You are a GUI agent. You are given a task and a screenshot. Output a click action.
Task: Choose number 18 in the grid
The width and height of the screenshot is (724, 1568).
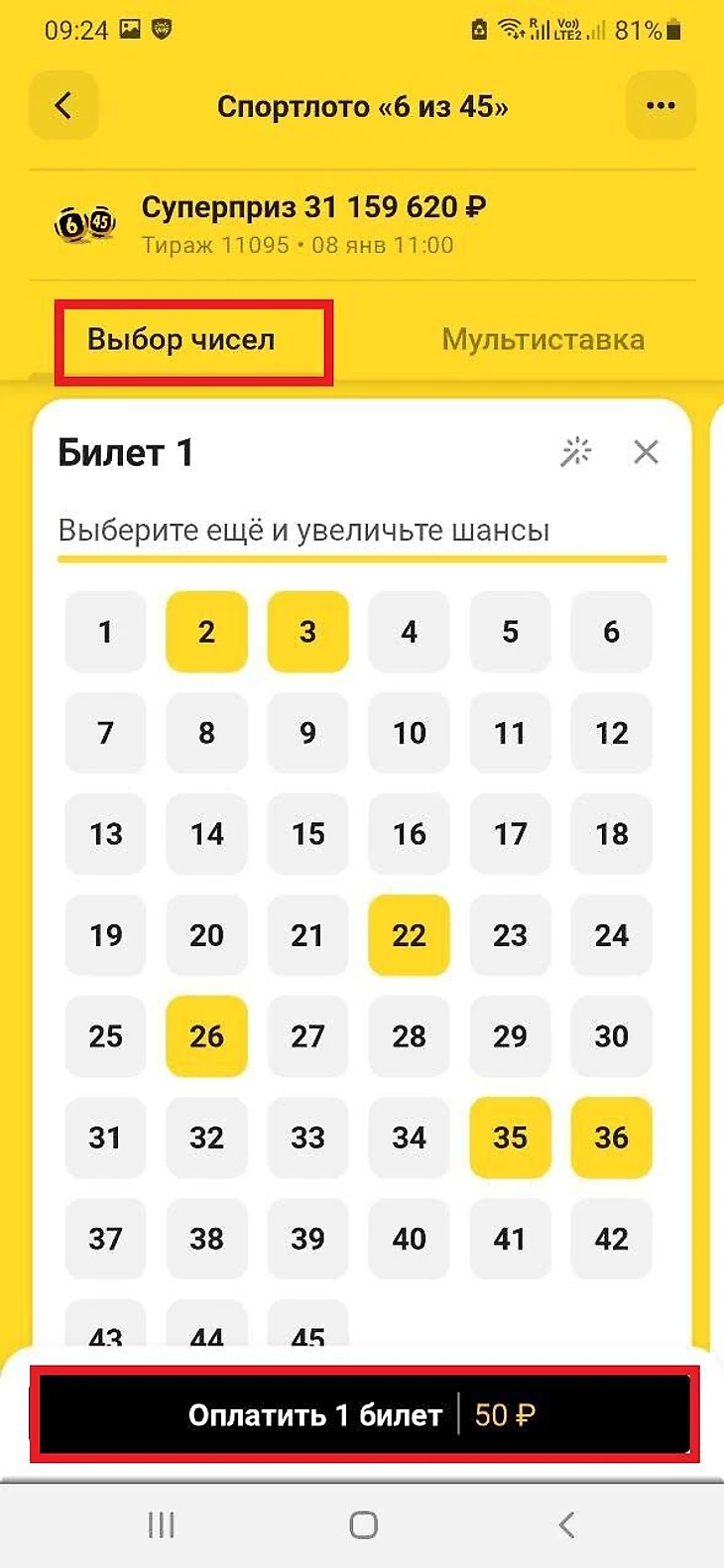click(611, 834)
